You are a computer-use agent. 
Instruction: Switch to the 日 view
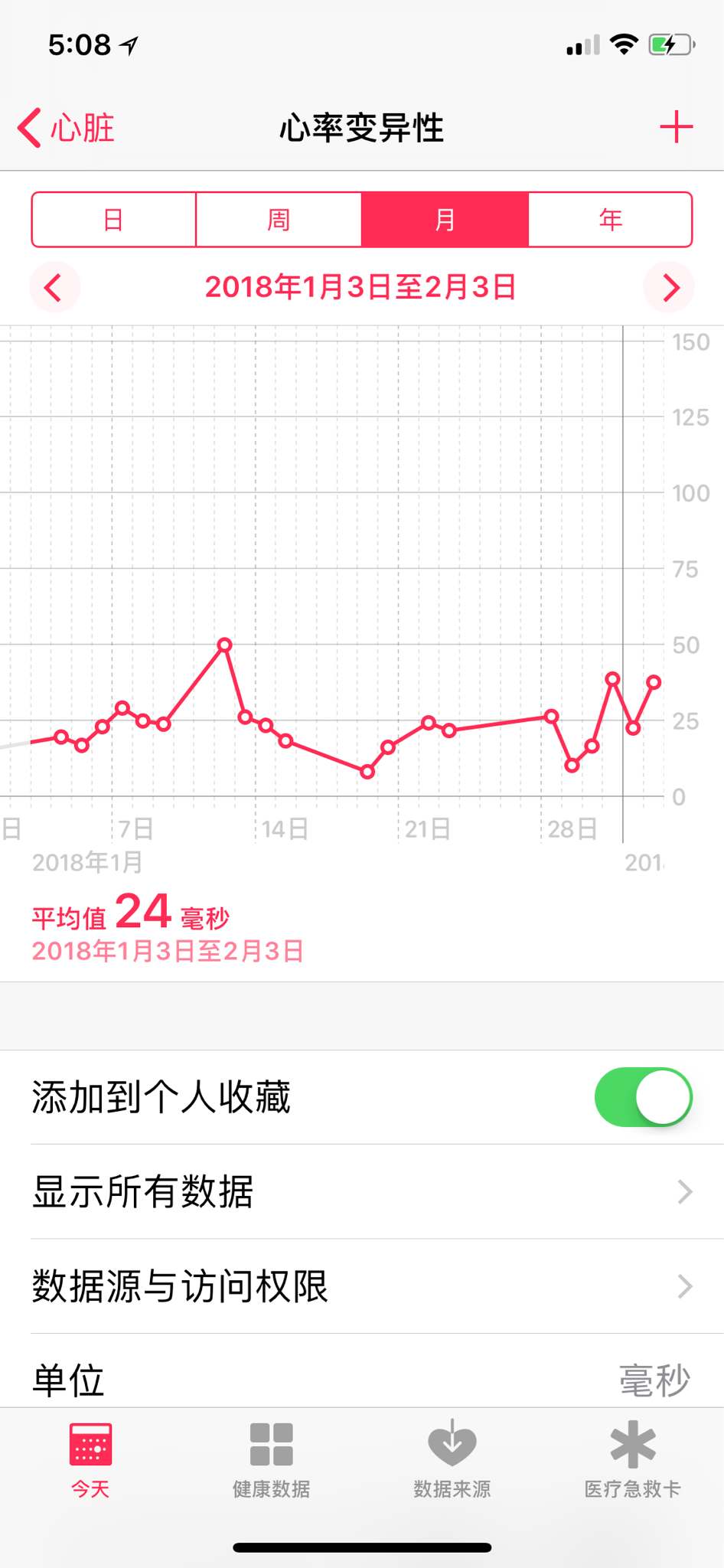coord(114,220)
